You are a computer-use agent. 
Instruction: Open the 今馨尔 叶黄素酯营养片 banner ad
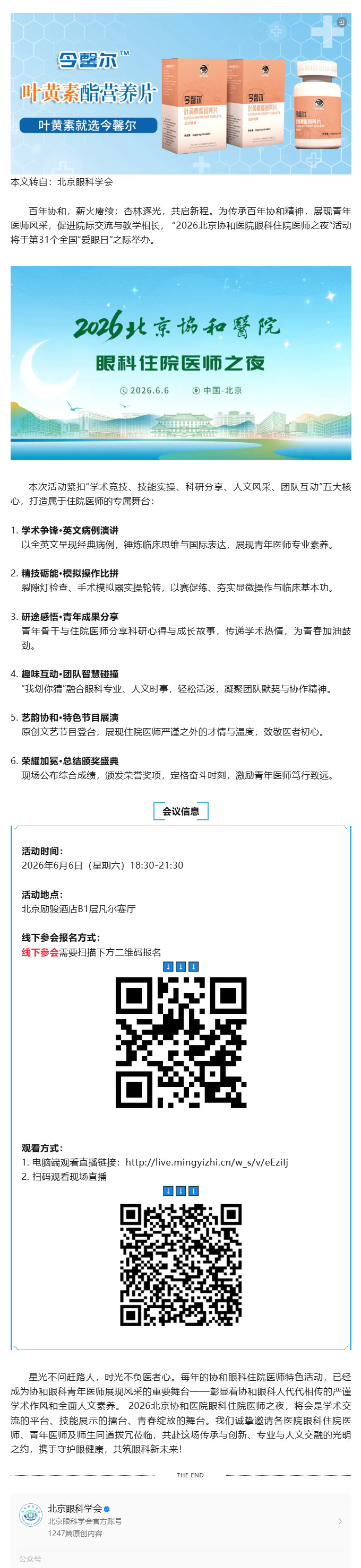(x=180, y=93)
